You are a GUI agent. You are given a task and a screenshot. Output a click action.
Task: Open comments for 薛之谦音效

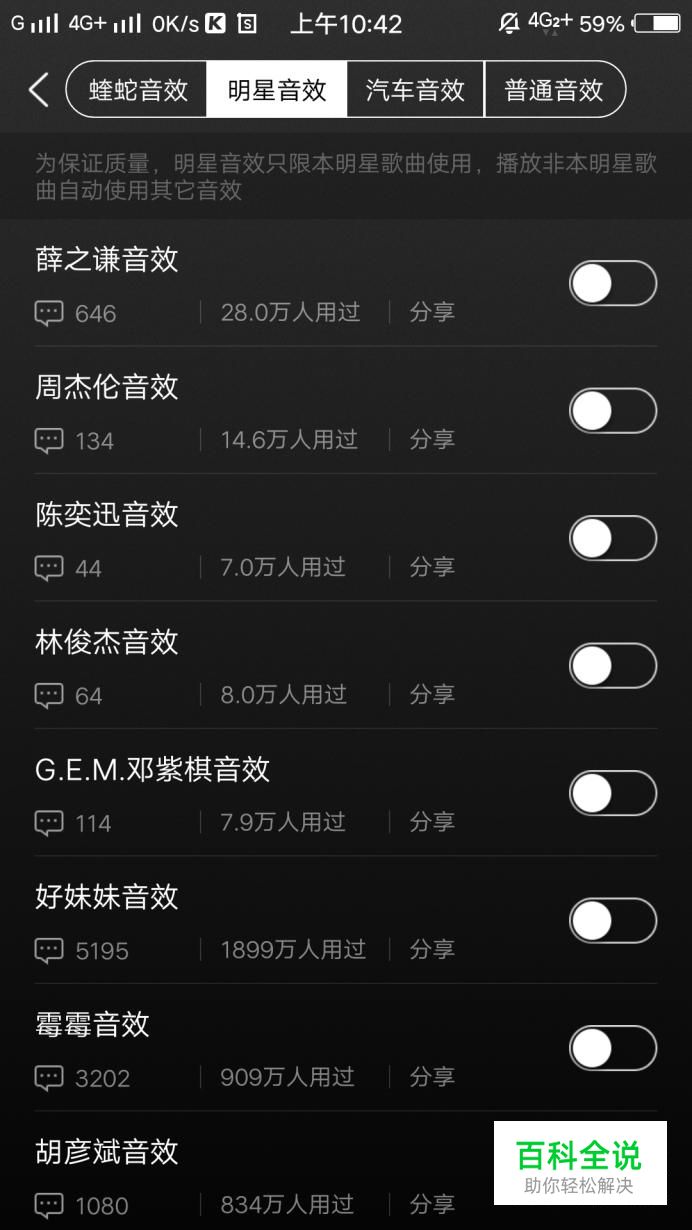pos(76,313)
